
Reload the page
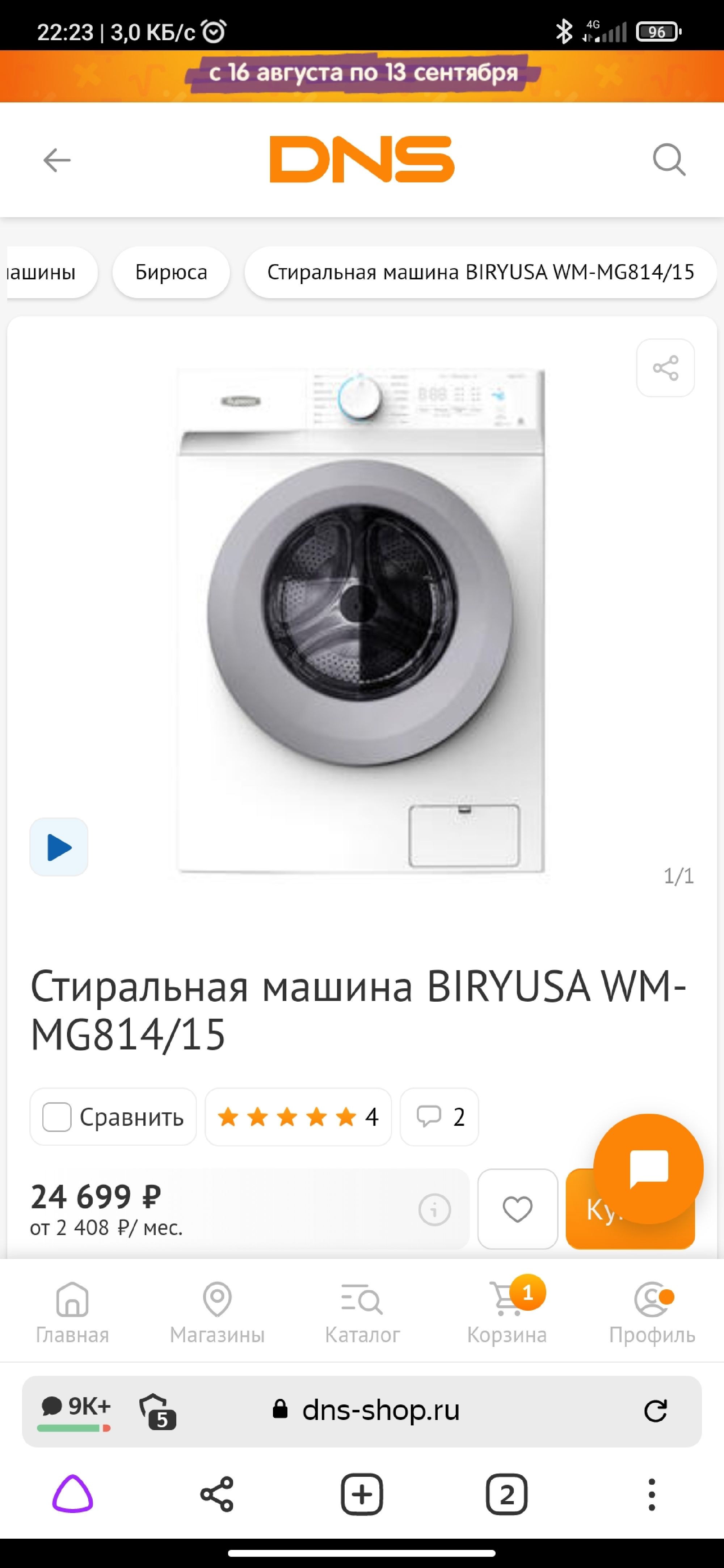(655, 1410)
